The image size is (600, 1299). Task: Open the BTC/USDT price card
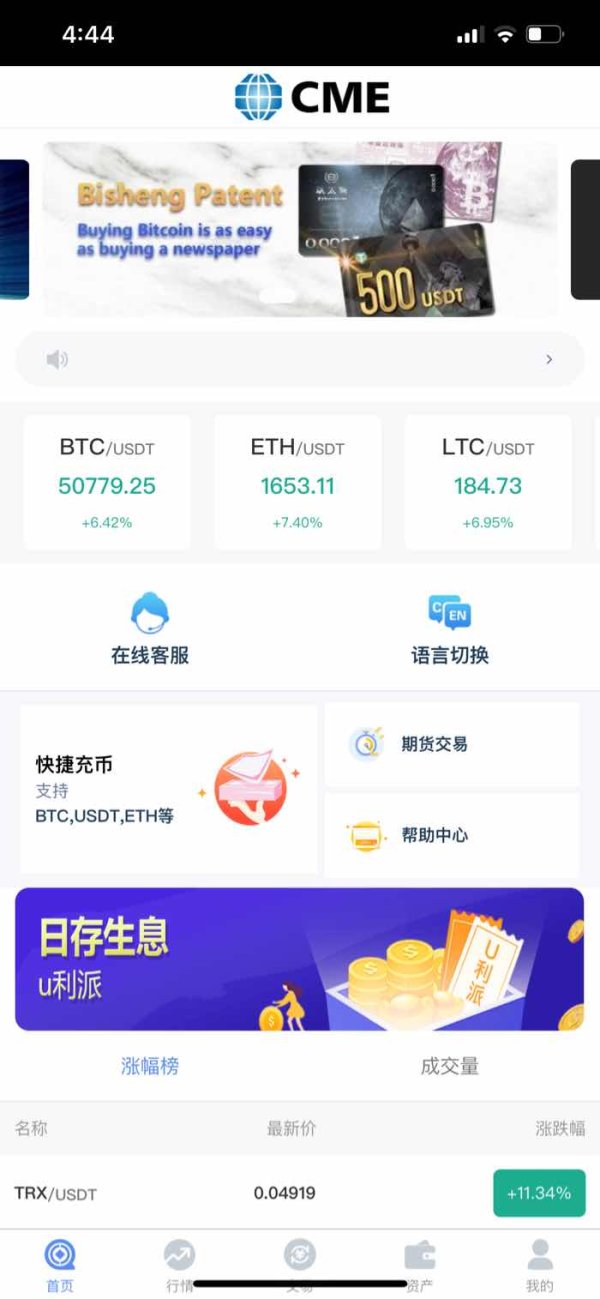point(107,482)
